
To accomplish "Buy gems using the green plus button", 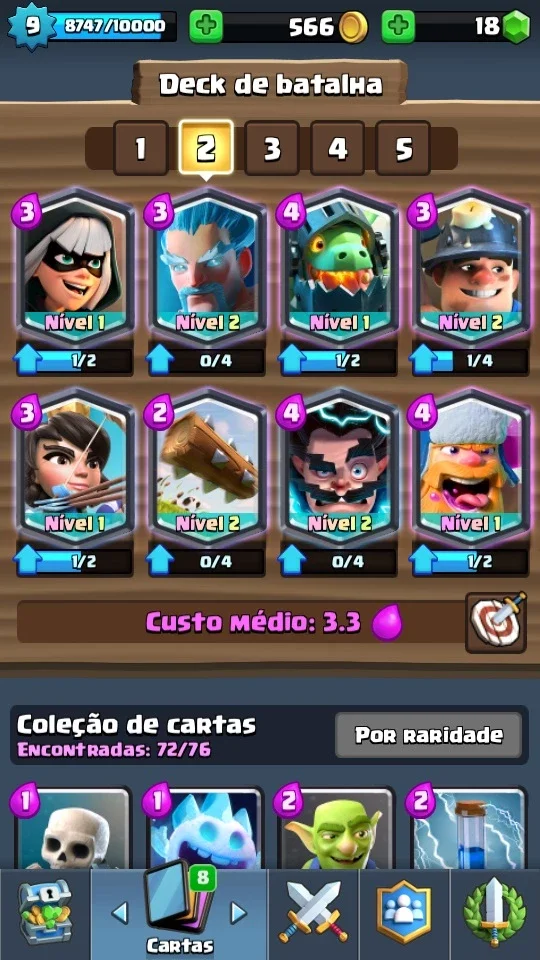I will pyautogui.click(x=399, y=26).
